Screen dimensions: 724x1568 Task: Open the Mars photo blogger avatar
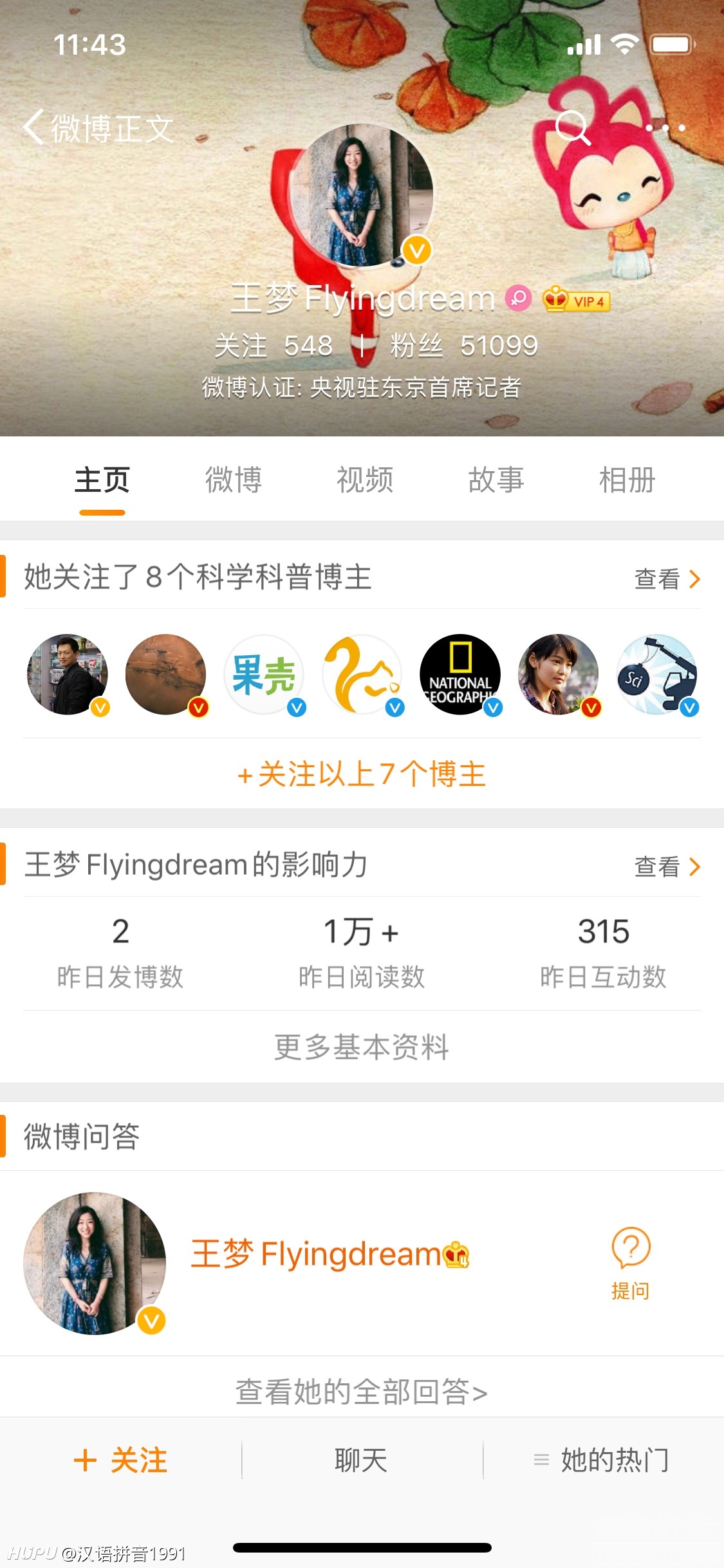click(166, 675)
